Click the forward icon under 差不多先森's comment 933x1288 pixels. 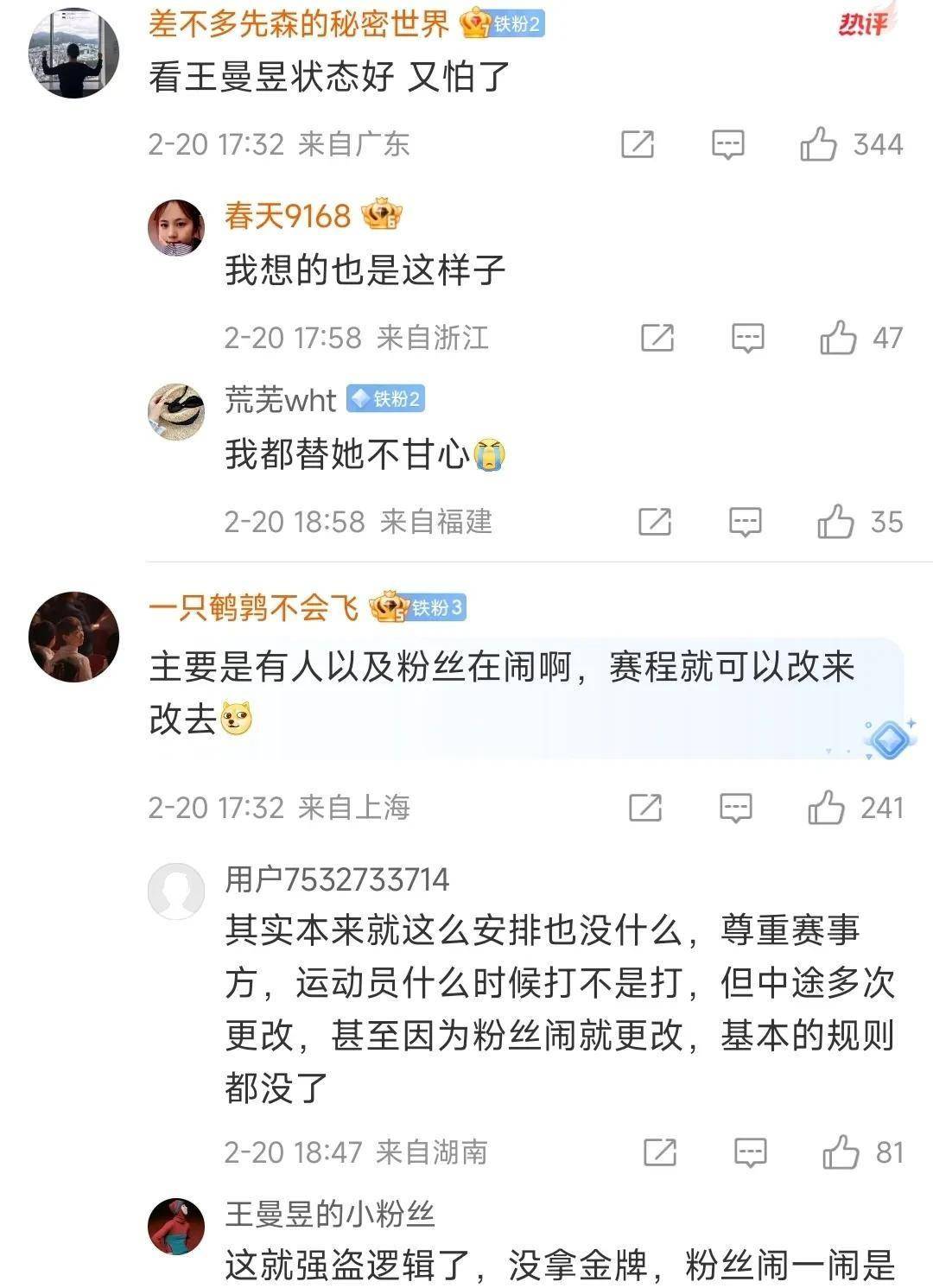[637, 146]
